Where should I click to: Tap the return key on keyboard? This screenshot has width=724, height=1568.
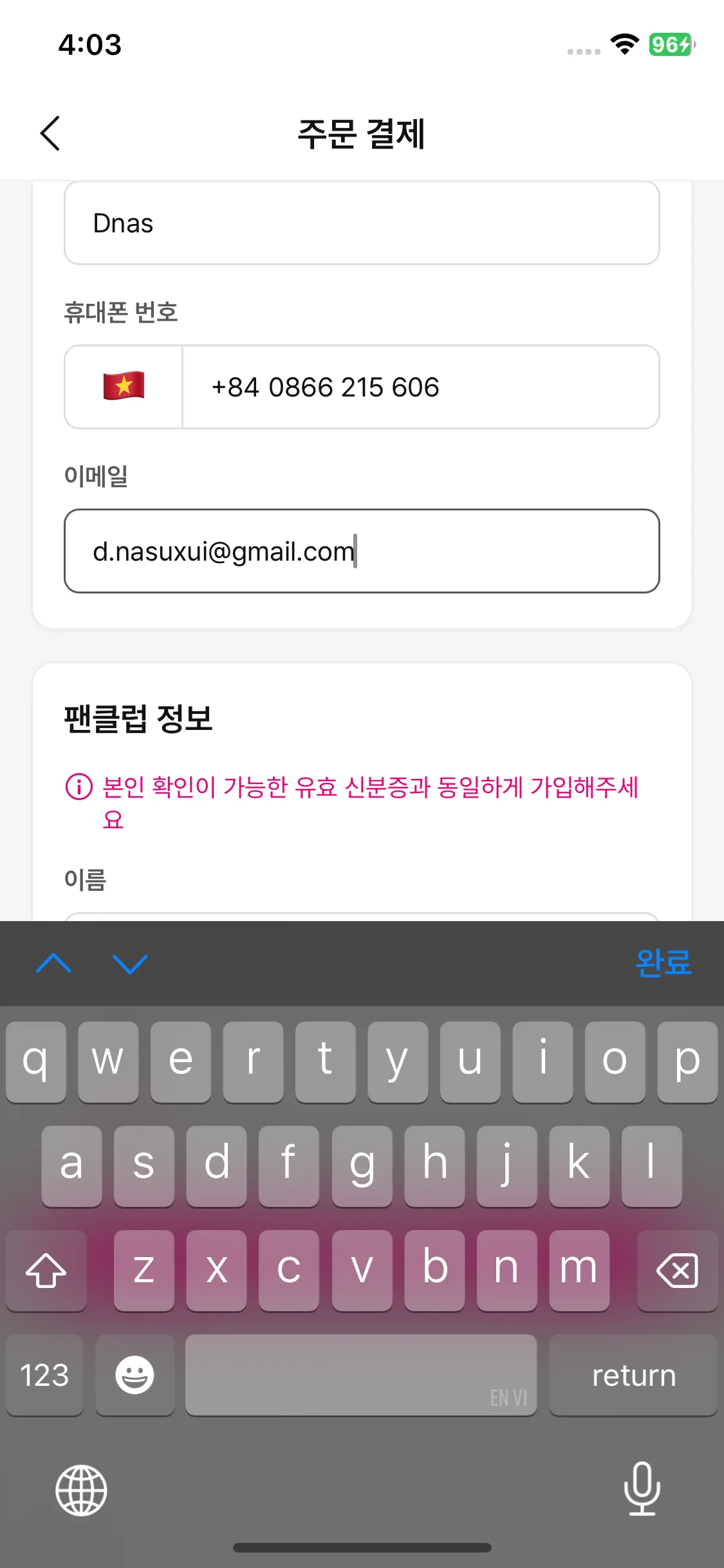tap(633, 1376)
